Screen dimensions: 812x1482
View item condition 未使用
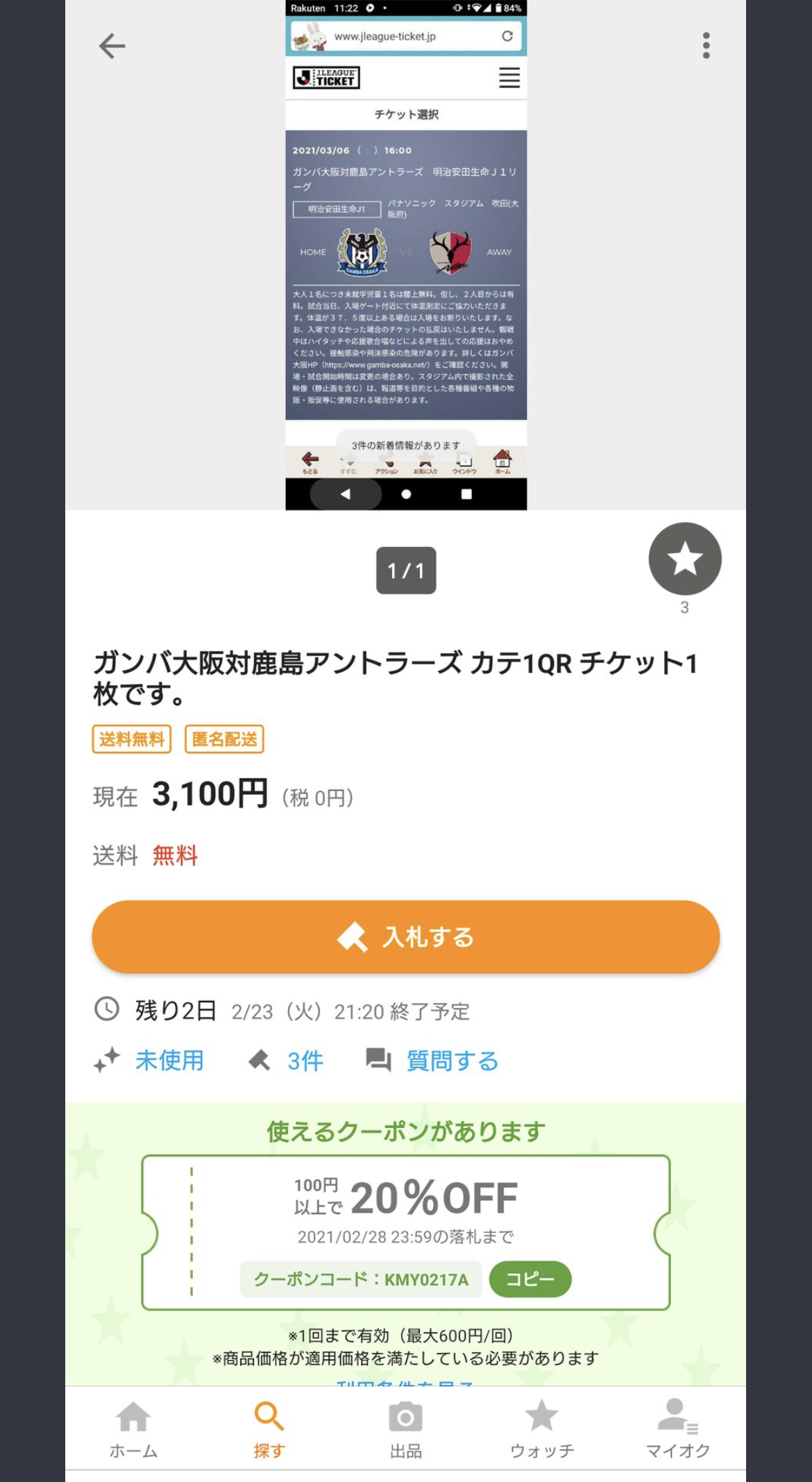click(x=169, y=1061)
